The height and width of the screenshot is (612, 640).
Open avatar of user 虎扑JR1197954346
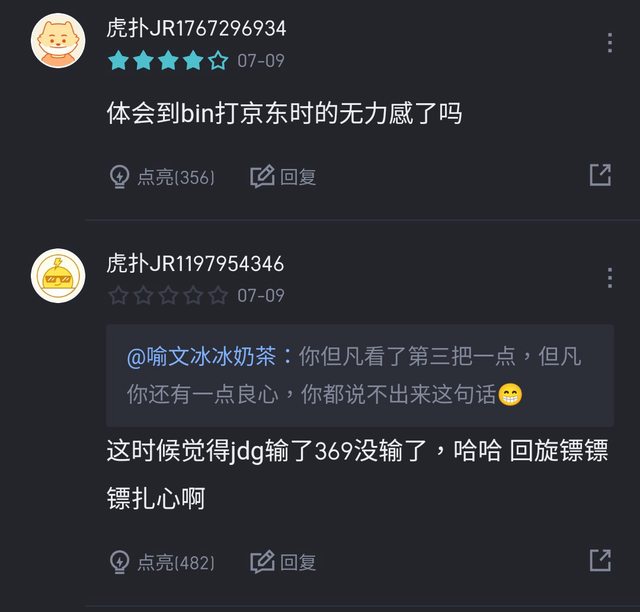(58, 276)
